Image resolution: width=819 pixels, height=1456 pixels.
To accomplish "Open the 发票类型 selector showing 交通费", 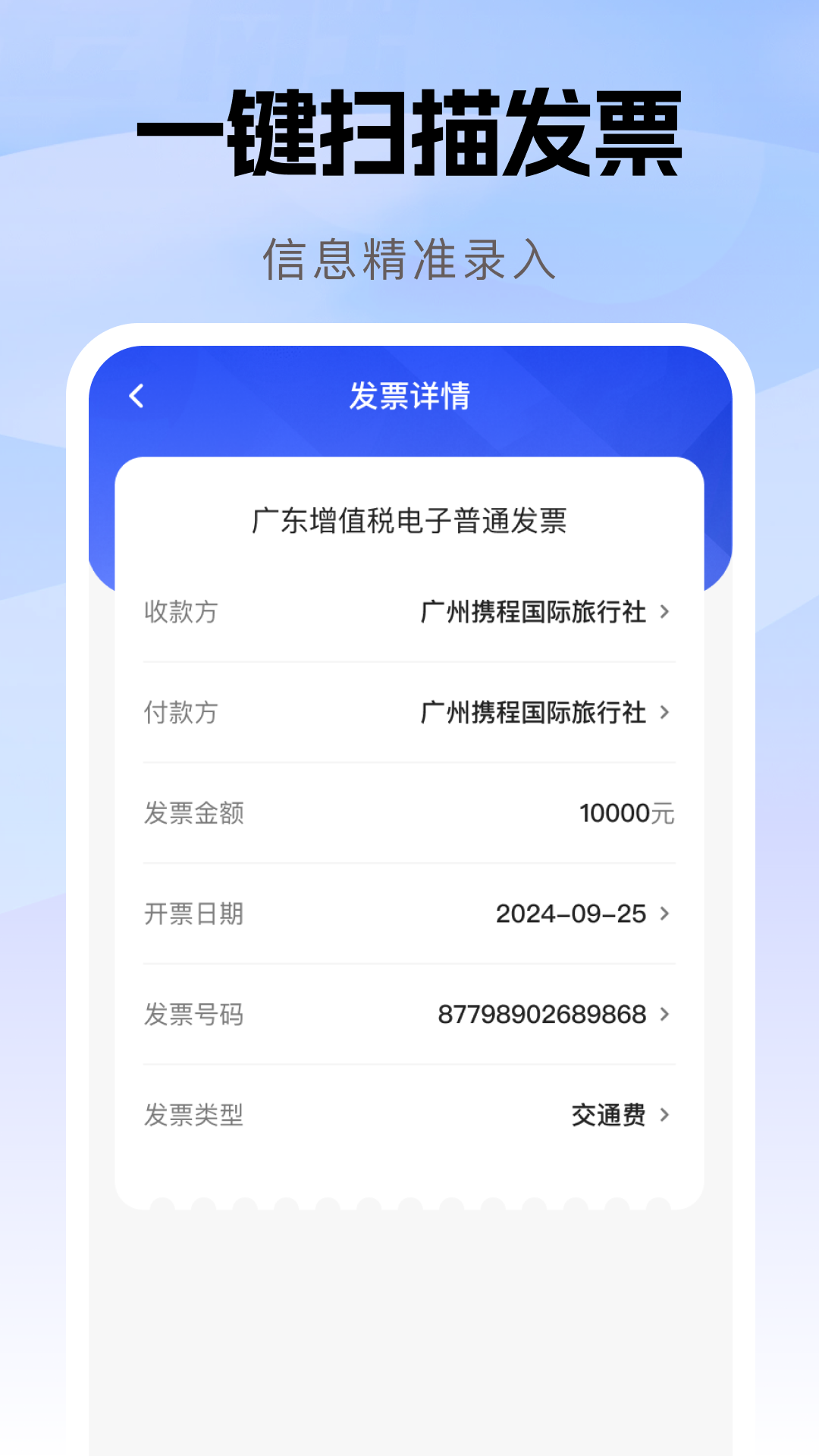I will (x=409, y=1115).
